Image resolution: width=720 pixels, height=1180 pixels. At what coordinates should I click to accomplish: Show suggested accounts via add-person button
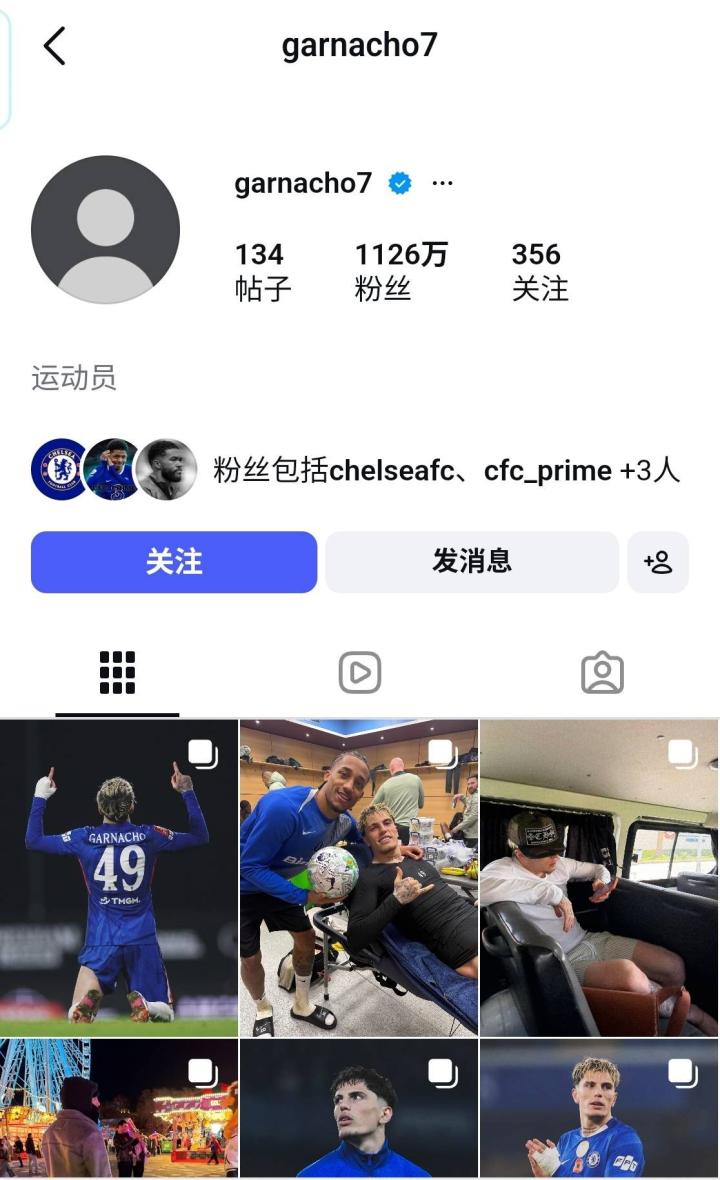pos(658,562)
